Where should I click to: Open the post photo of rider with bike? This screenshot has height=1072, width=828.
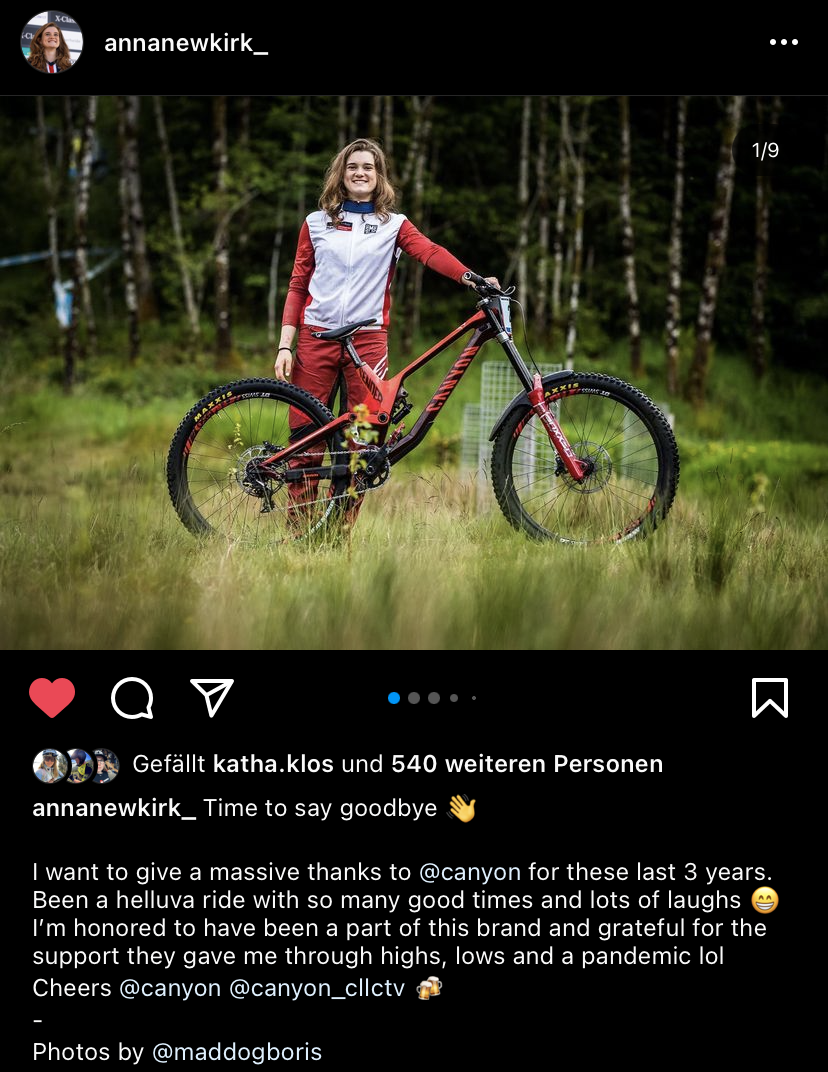point(414,372)
